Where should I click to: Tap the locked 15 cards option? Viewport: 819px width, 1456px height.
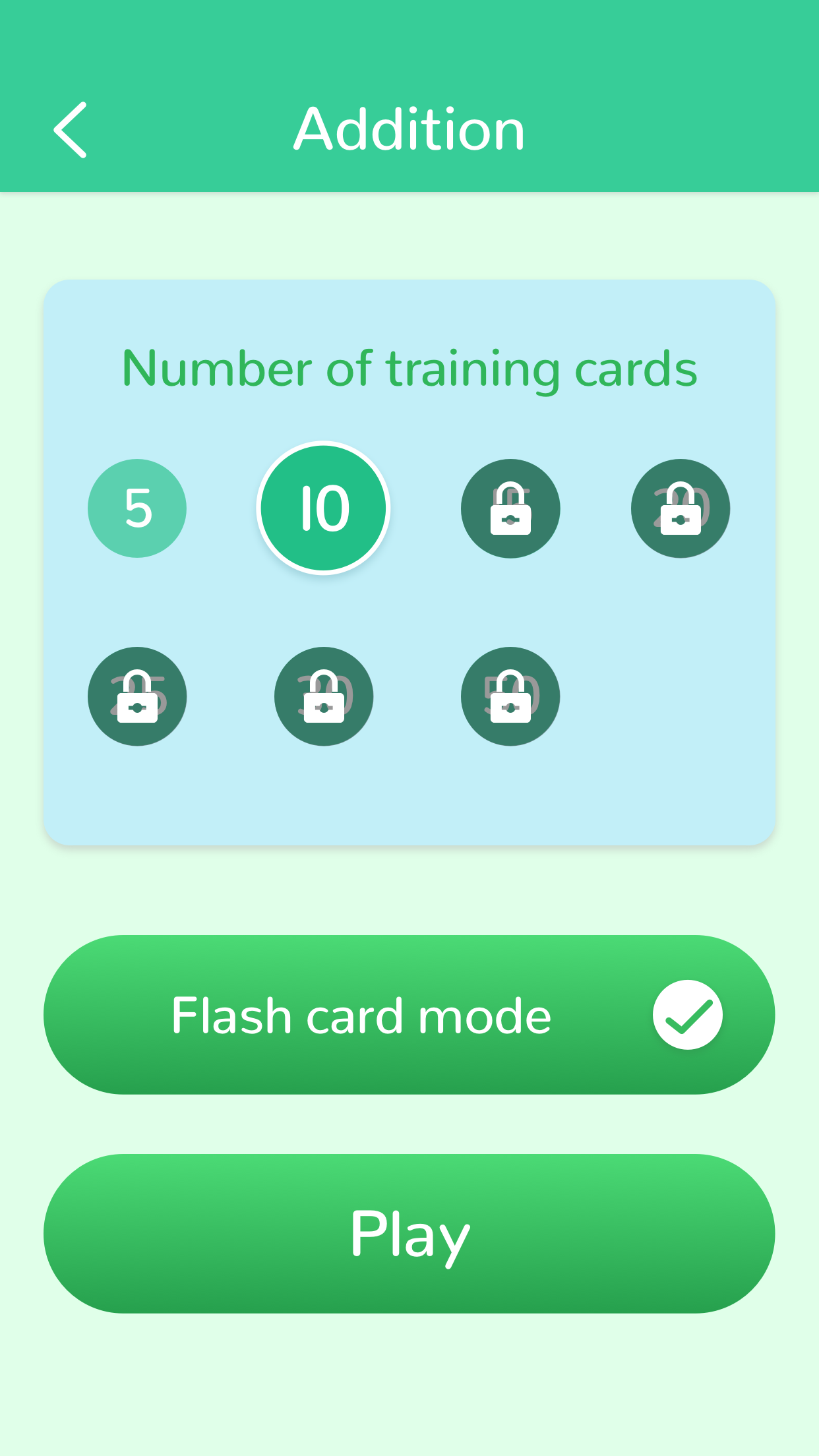coord(510,508)
